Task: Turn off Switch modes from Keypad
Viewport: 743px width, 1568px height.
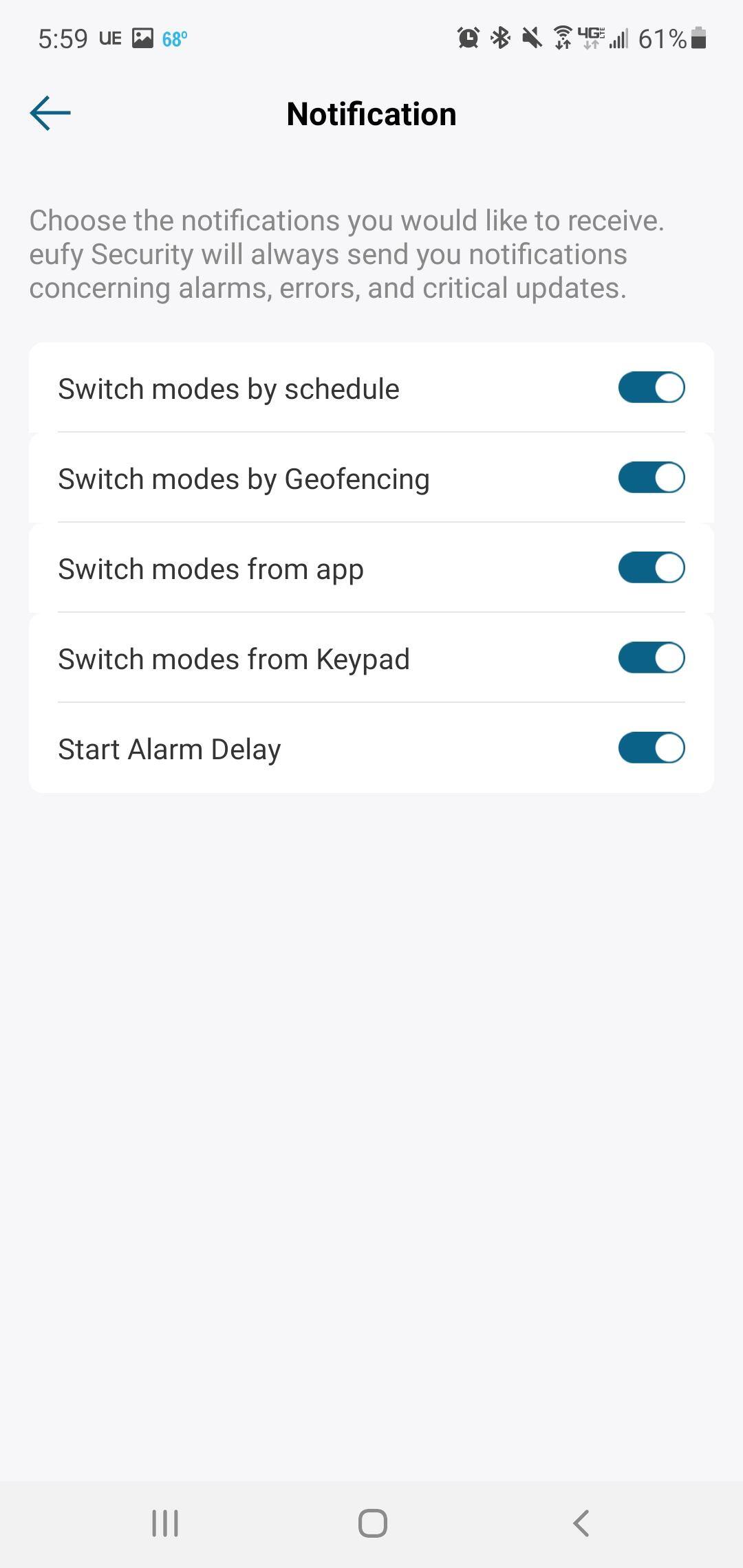Action: tap(651, 658)
